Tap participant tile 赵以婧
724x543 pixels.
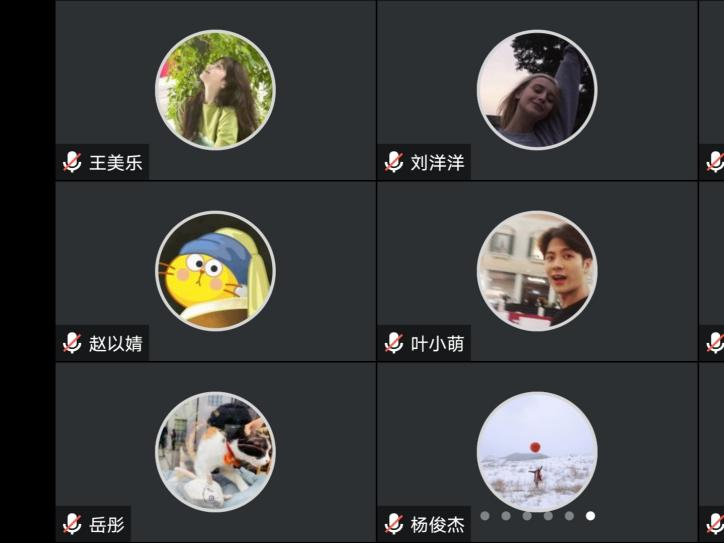coord(215,271)
